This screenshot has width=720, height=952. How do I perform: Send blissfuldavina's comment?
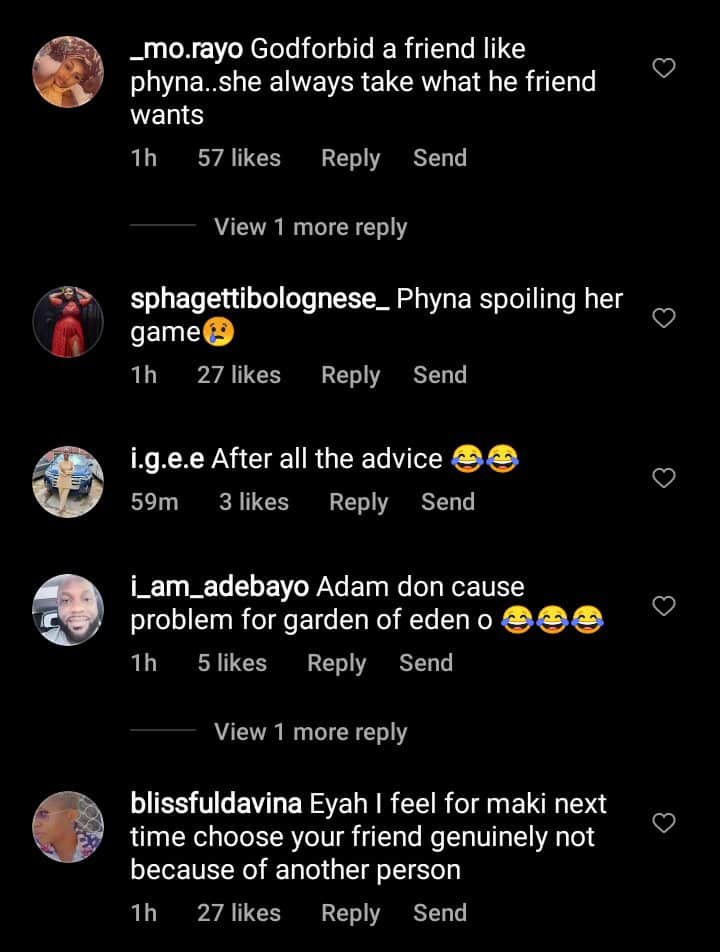(440, 913)
